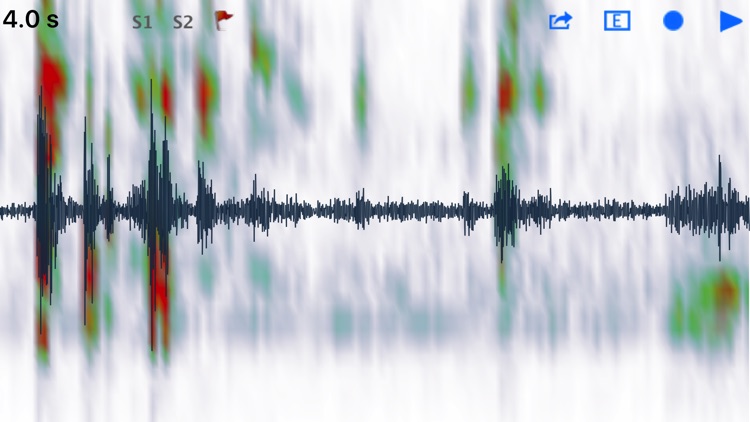The width and height of the screenshot is (750, 422).
Task: Play the recorded sound
Action: tap(730, 20)
